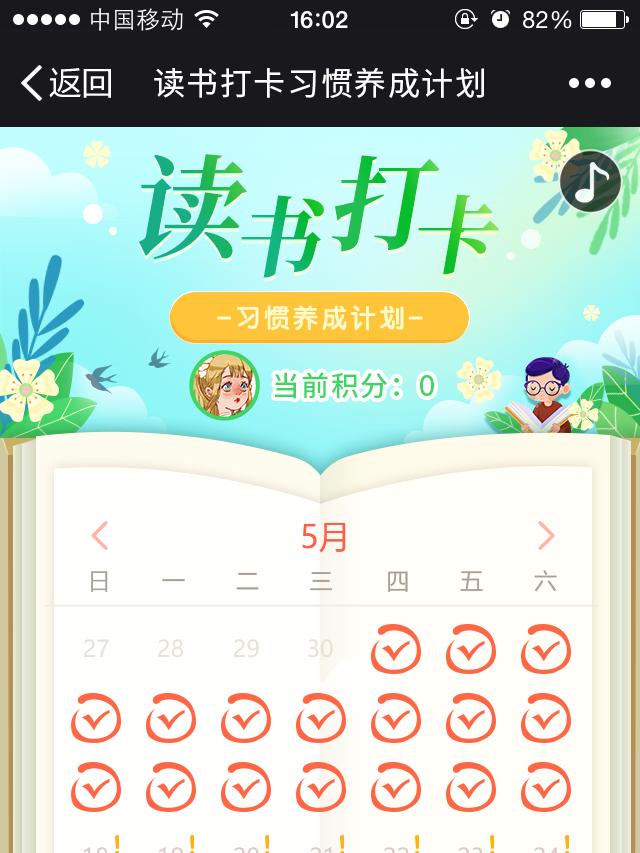
Task: Open the three-dot overflow menu
Action: (x=589, y=84)
